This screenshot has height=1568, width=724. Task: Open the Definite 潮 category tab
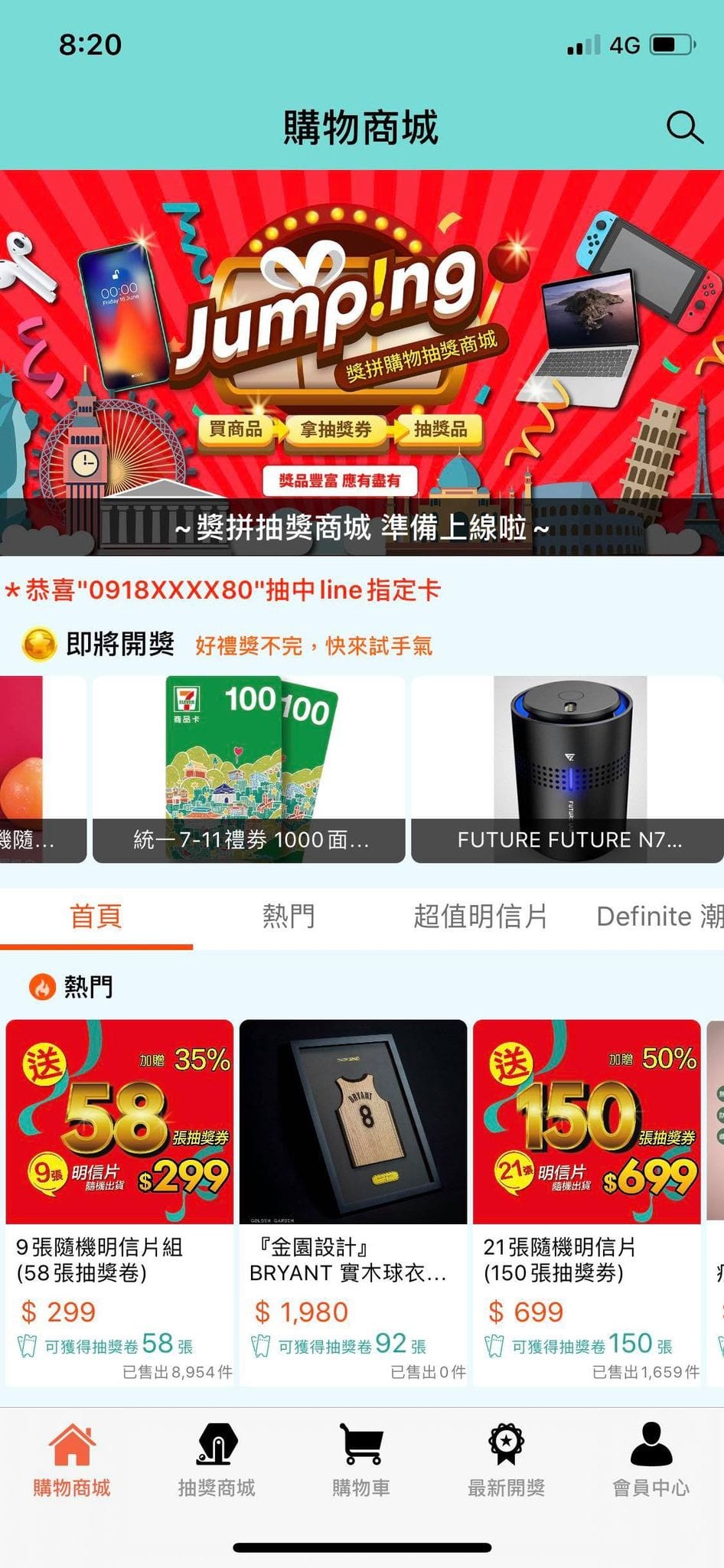click(x=658, y=916)
